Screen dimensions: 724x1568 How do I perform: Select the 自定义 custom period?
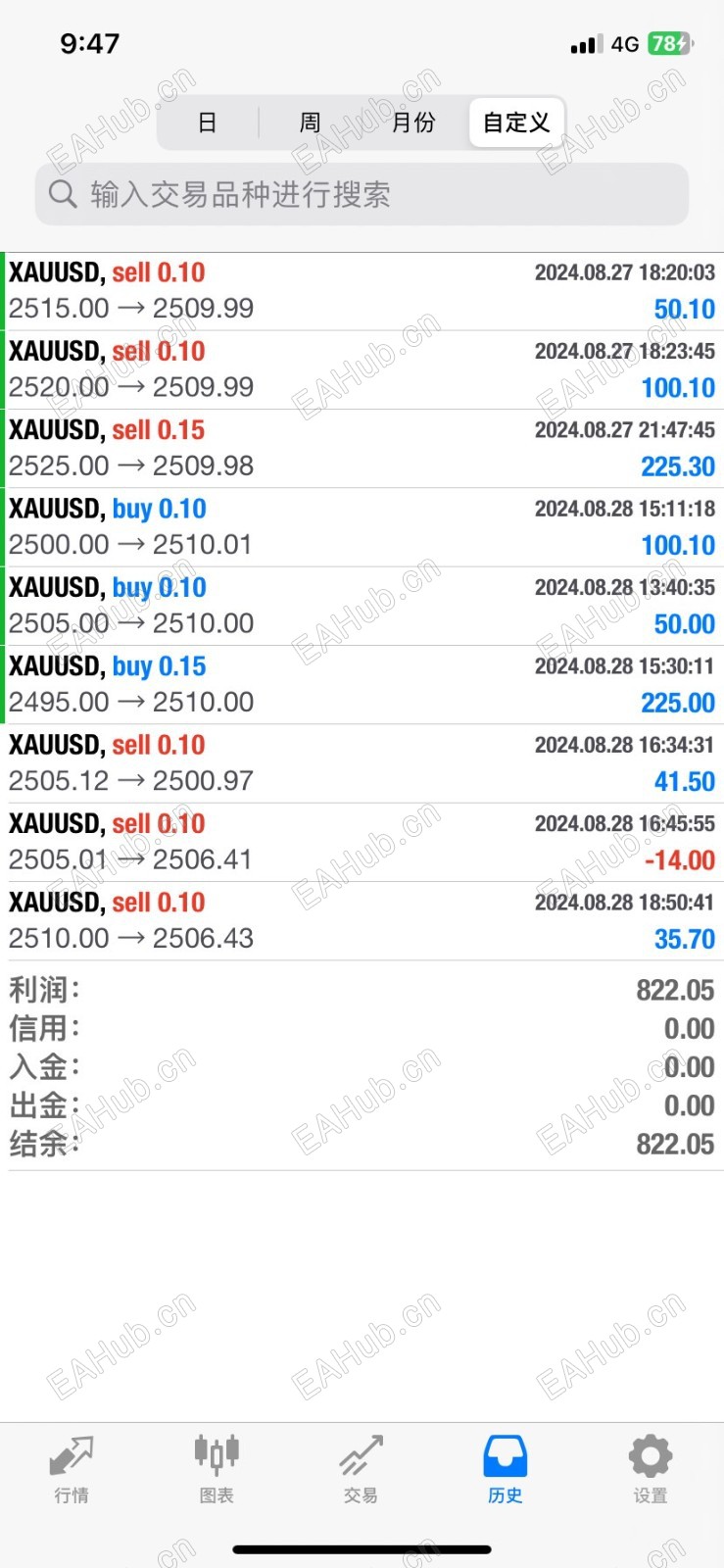(516, 122)
